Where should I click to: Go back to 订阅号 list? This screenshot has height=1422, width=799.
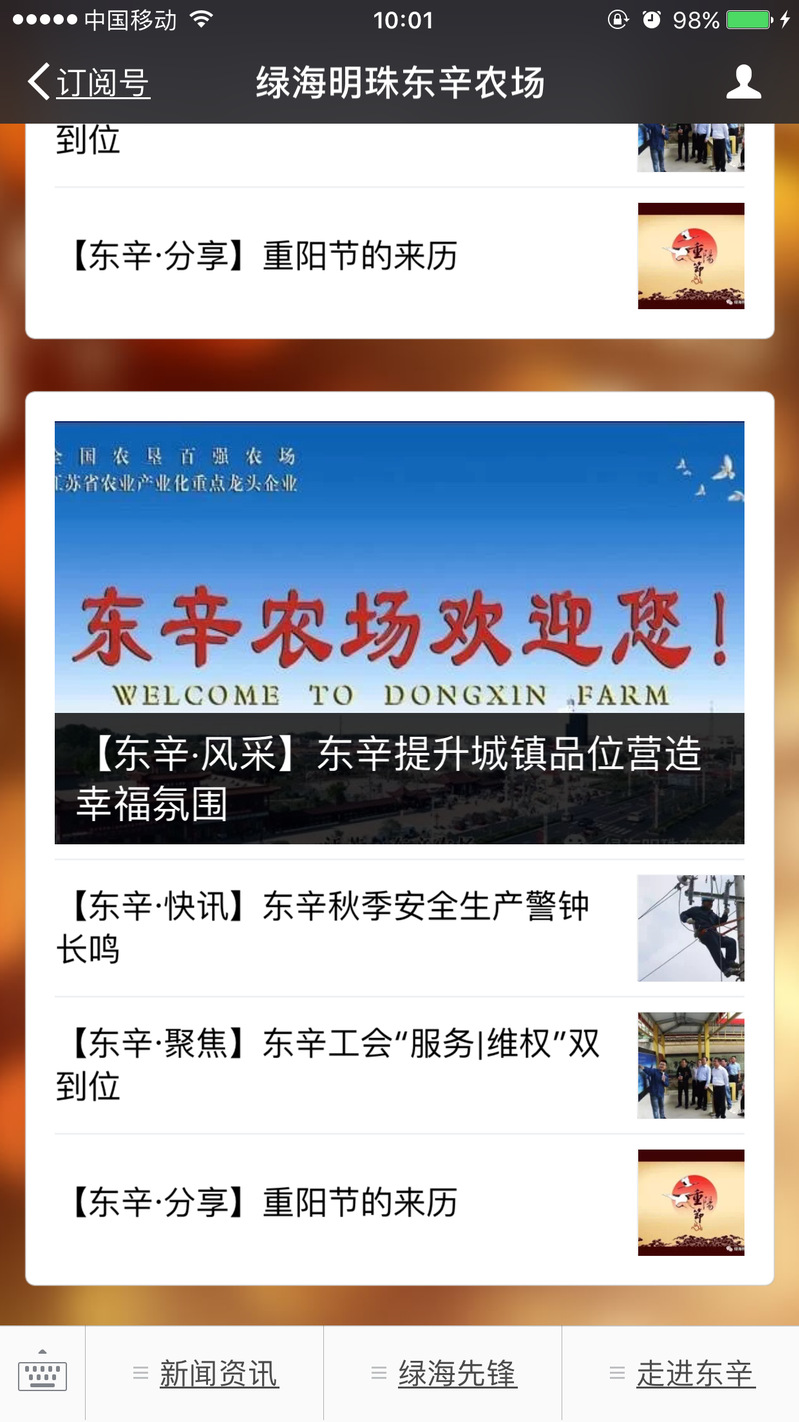tap(90, 83)
